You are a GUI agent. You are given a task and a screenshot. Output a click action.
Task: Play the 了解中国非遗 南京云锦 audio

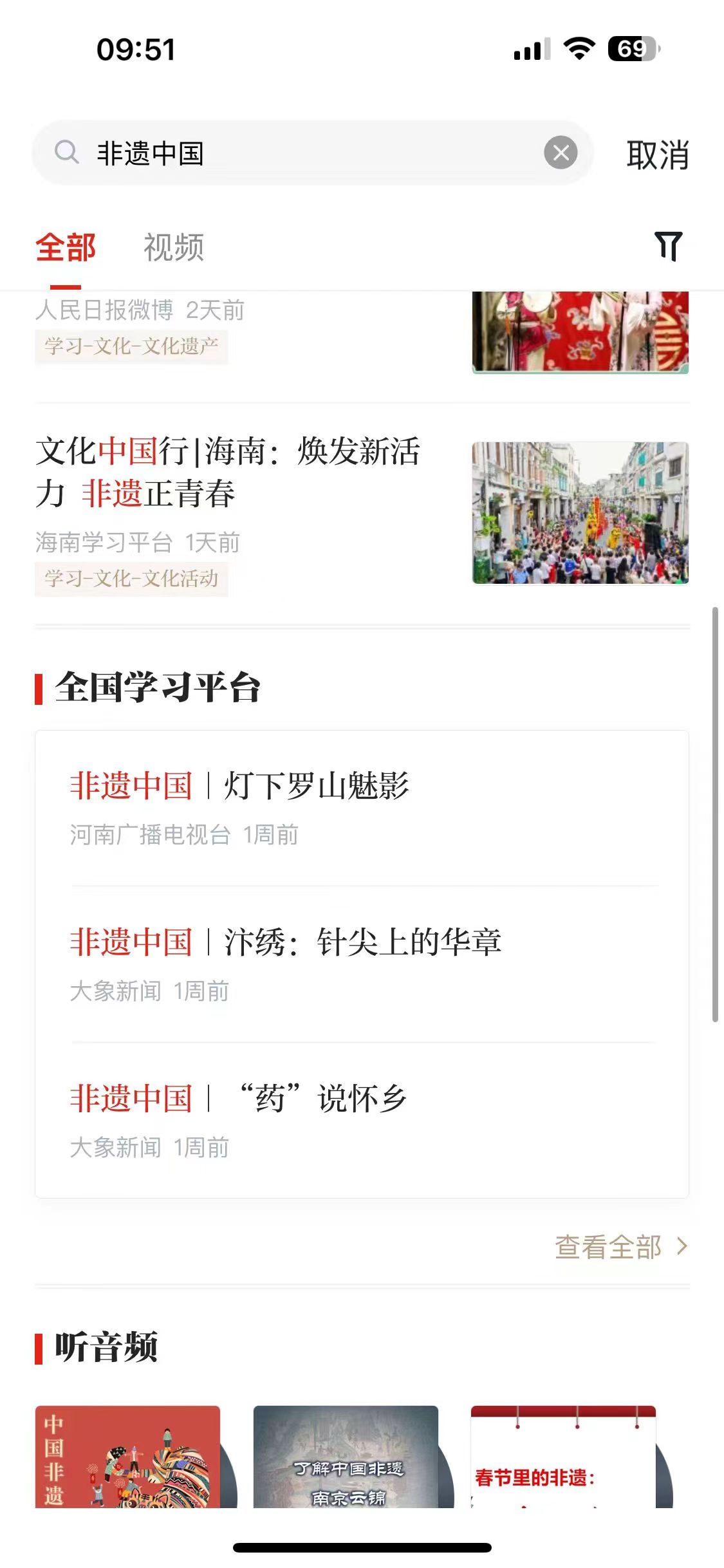pyautogui.click(x=346, y=1457)
